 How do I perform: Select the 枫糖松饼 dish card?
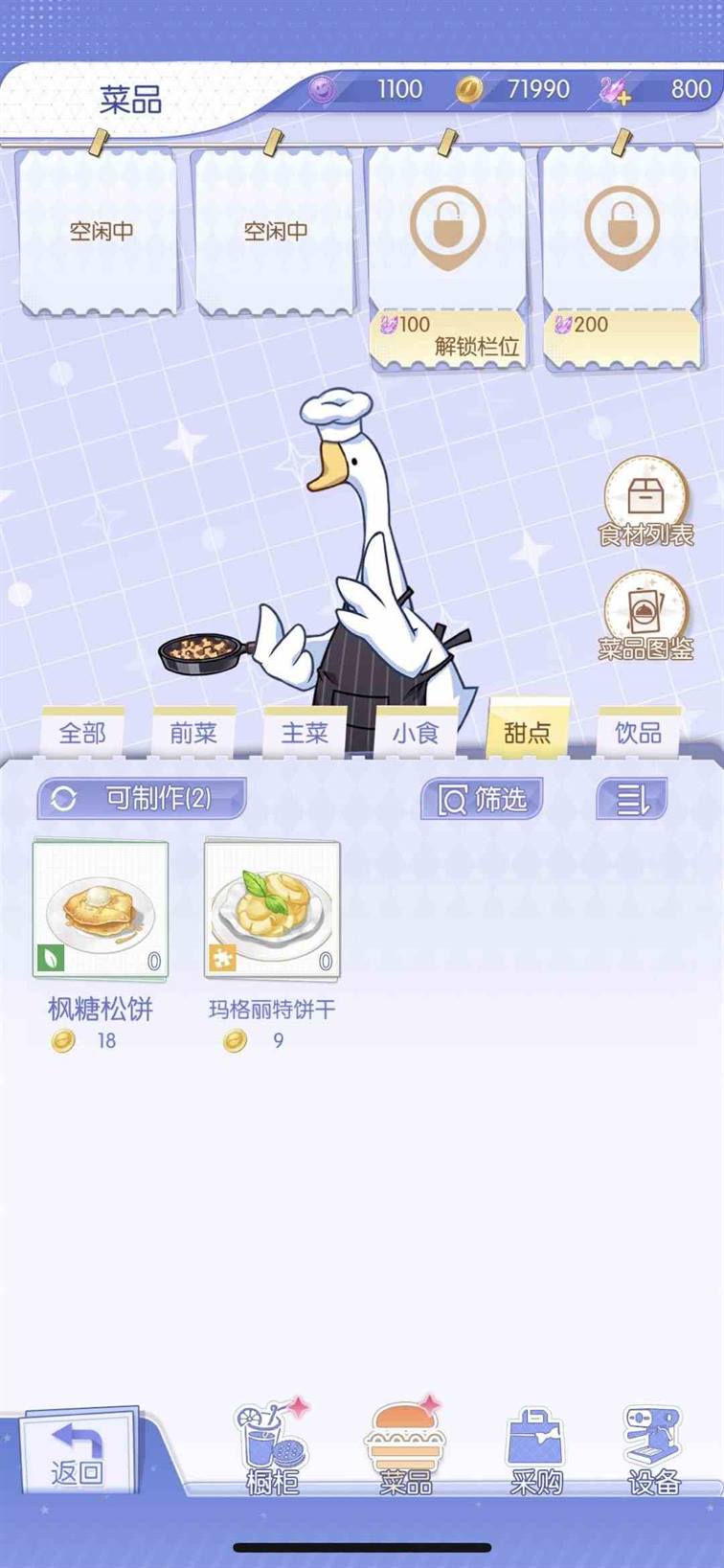(x=101, y=910)
